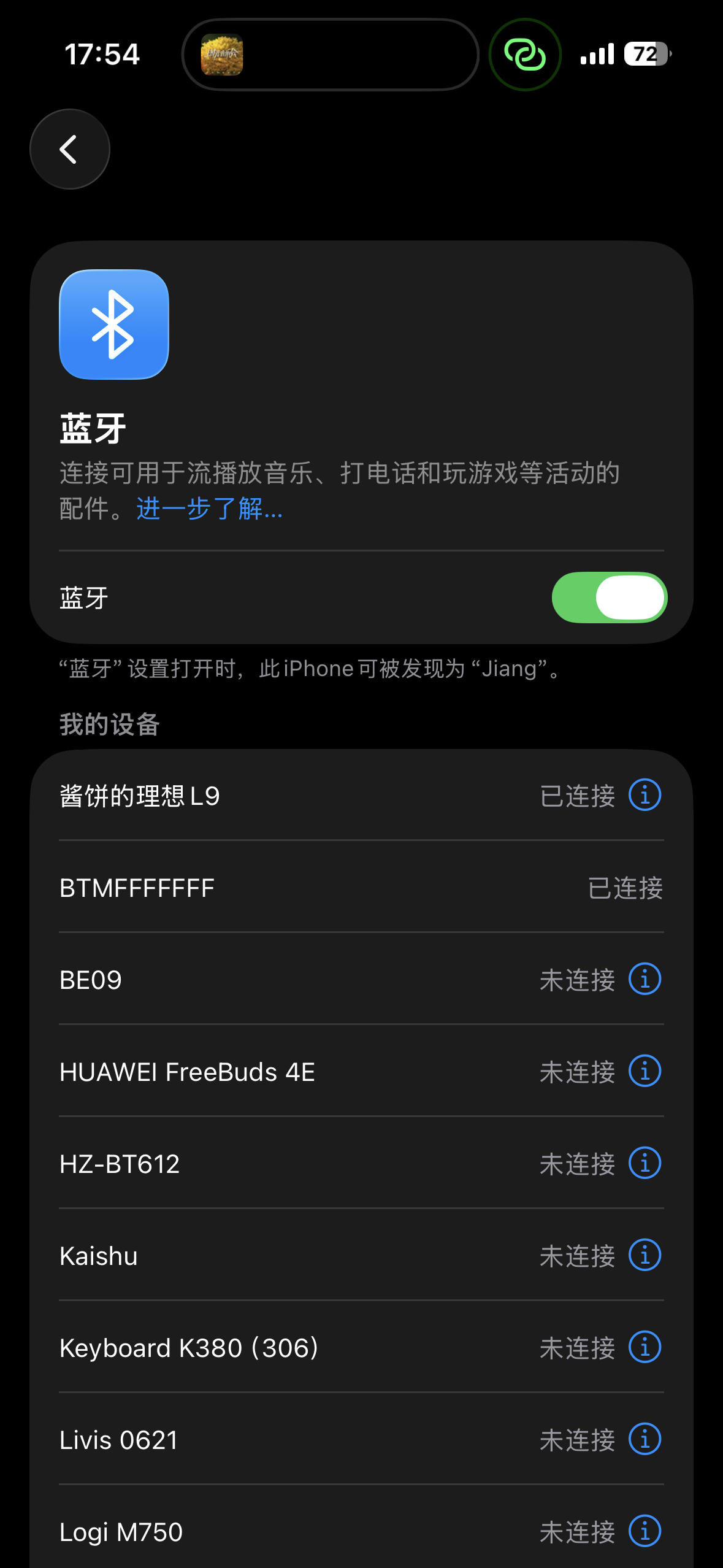Go back with the back chevron button
This screenshot has height=1568, width=723.
tap(69, 149)
